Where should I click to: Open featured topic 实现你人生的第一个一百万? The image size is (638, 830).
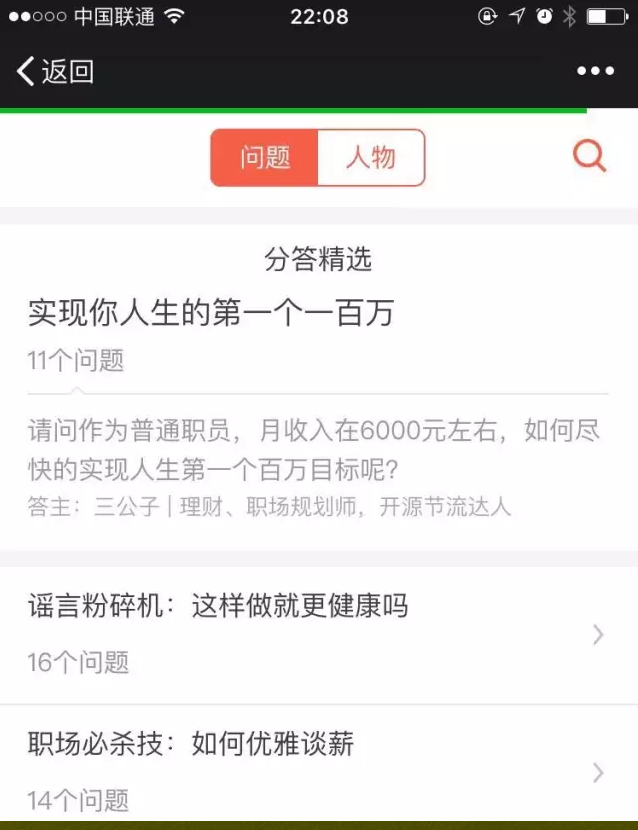point(211,313)
